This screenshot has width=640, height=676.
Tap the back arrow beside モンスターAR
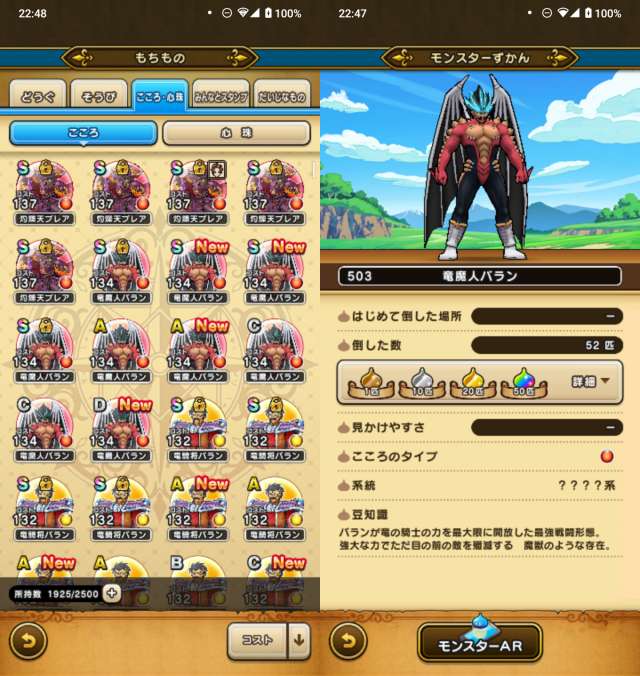pos(348,641)
